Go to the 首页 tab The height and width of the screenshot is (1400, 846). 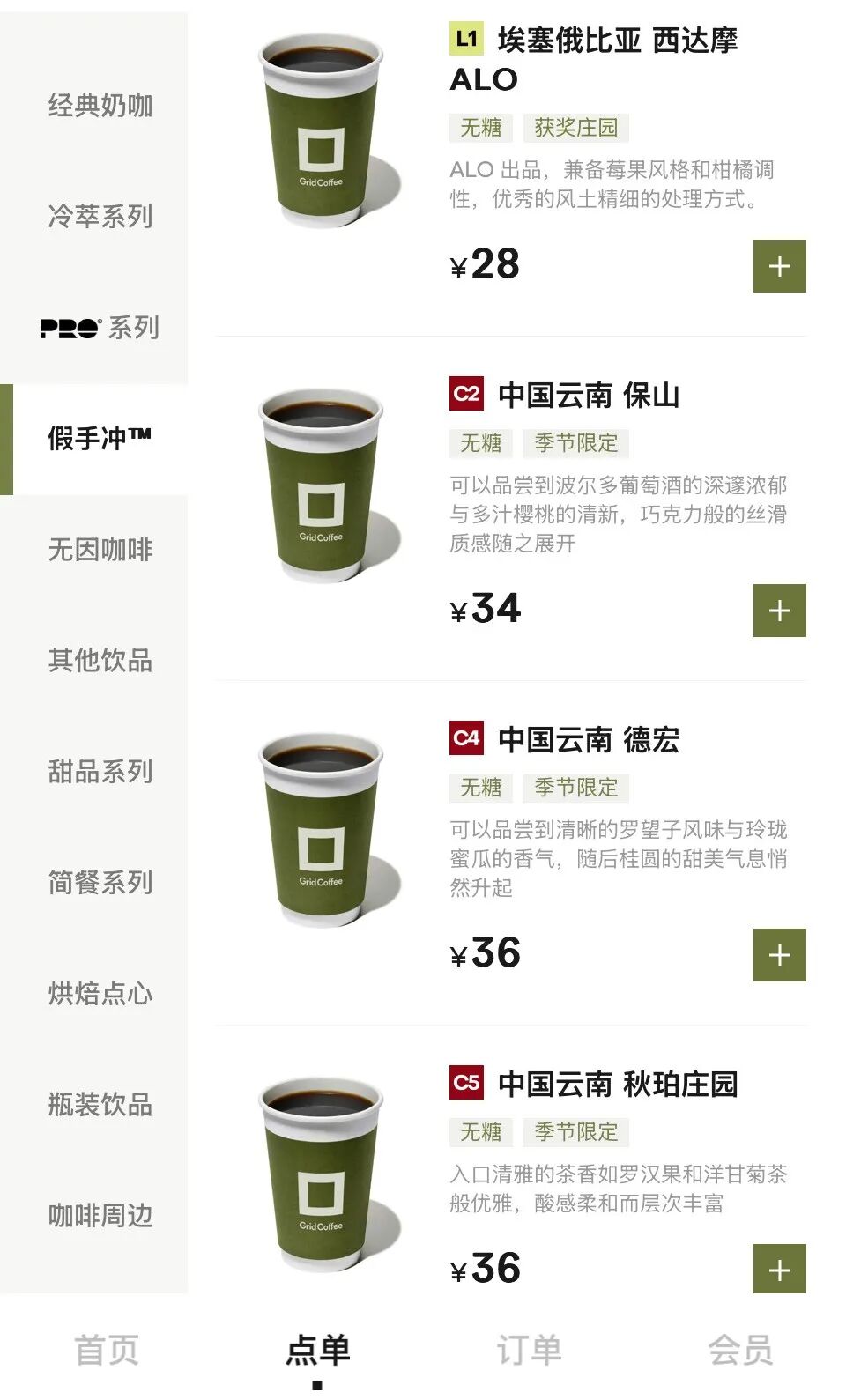(107, 1350)
